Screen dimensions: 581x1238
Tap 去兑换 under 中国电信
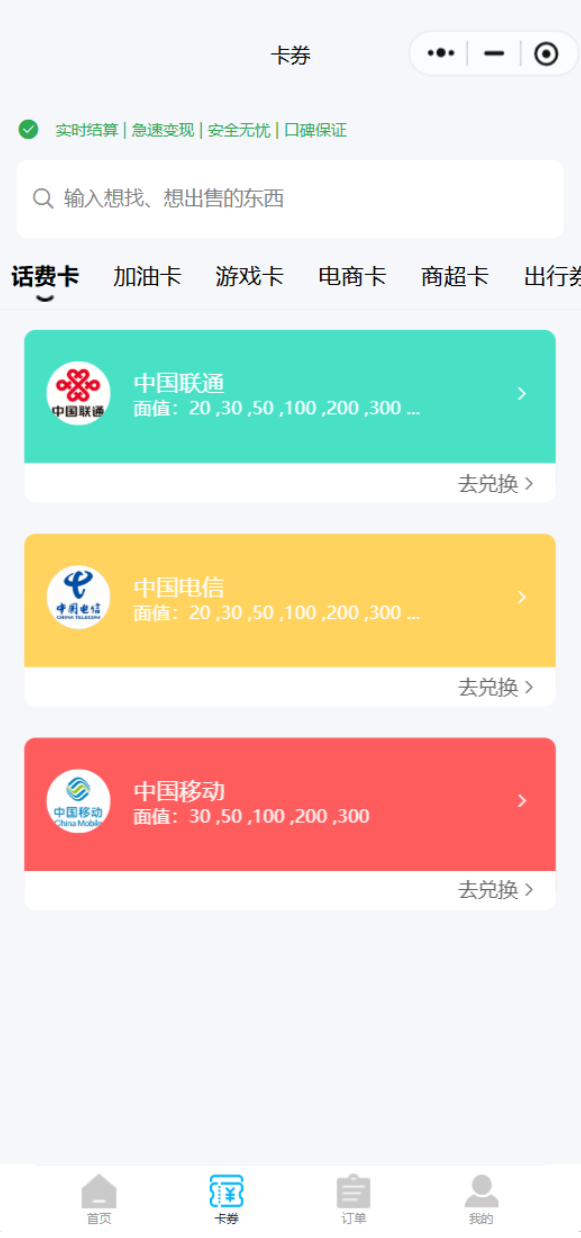[x=495, y=687]
